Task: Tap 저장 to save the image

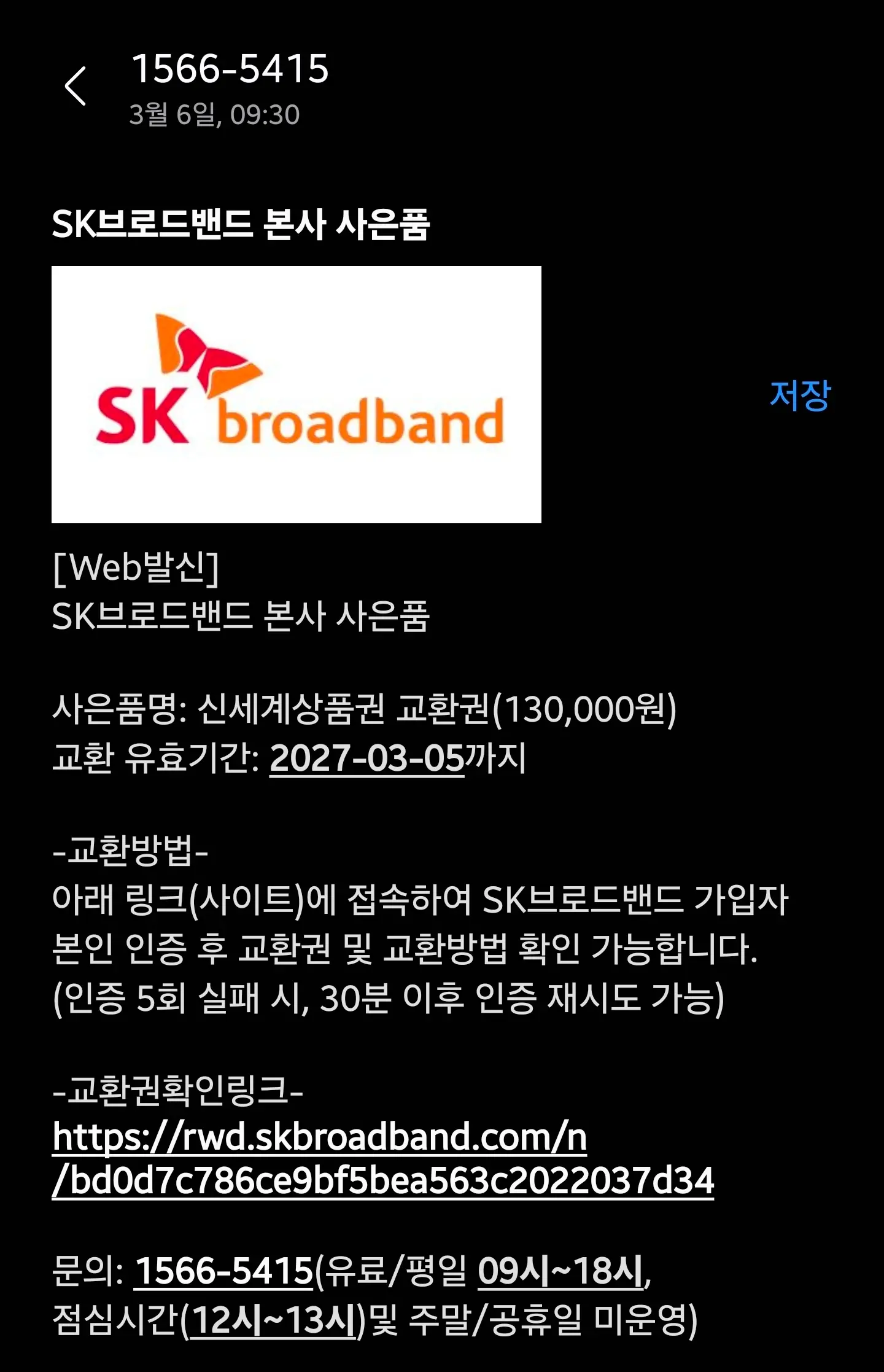Action: coord(799,395)
